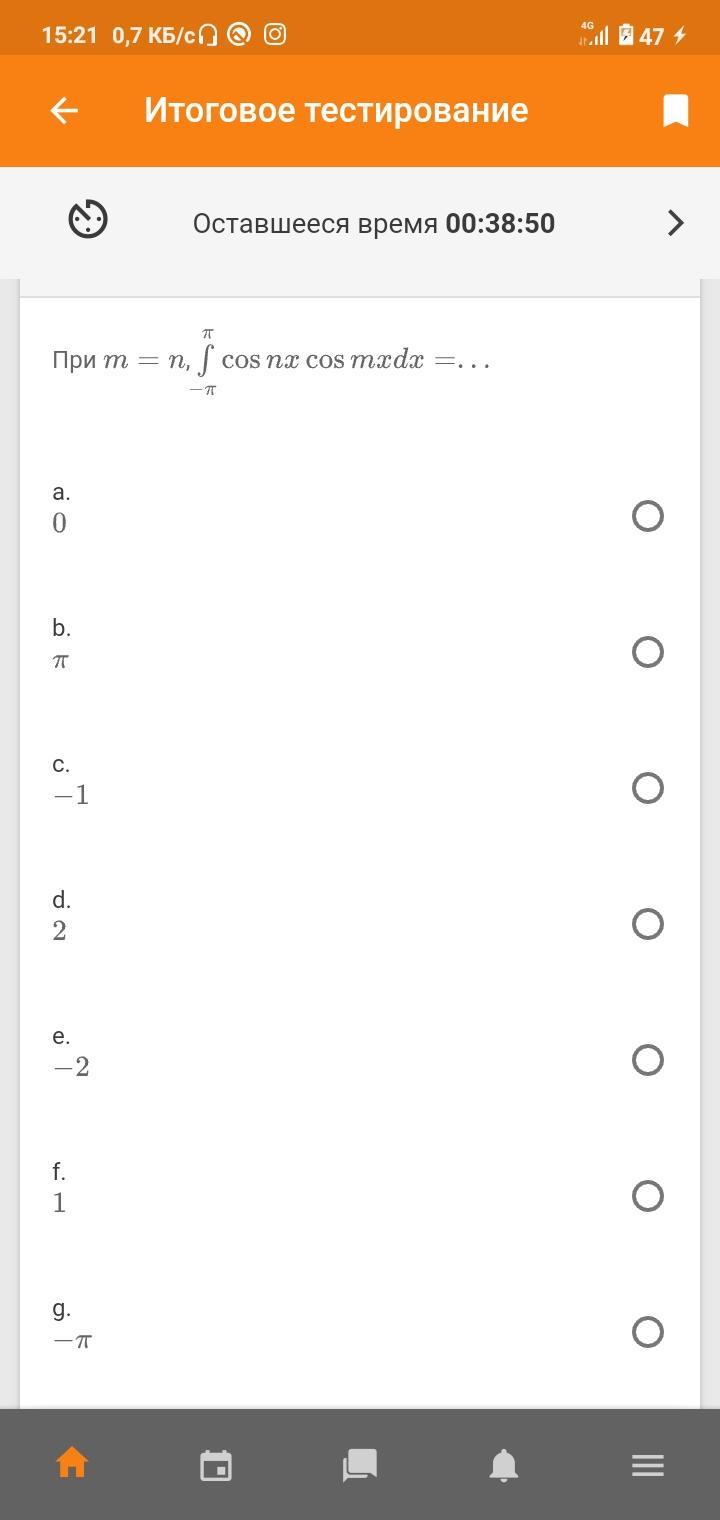Go back using the header arrow

pyautogui.click(x=64, y=110)
